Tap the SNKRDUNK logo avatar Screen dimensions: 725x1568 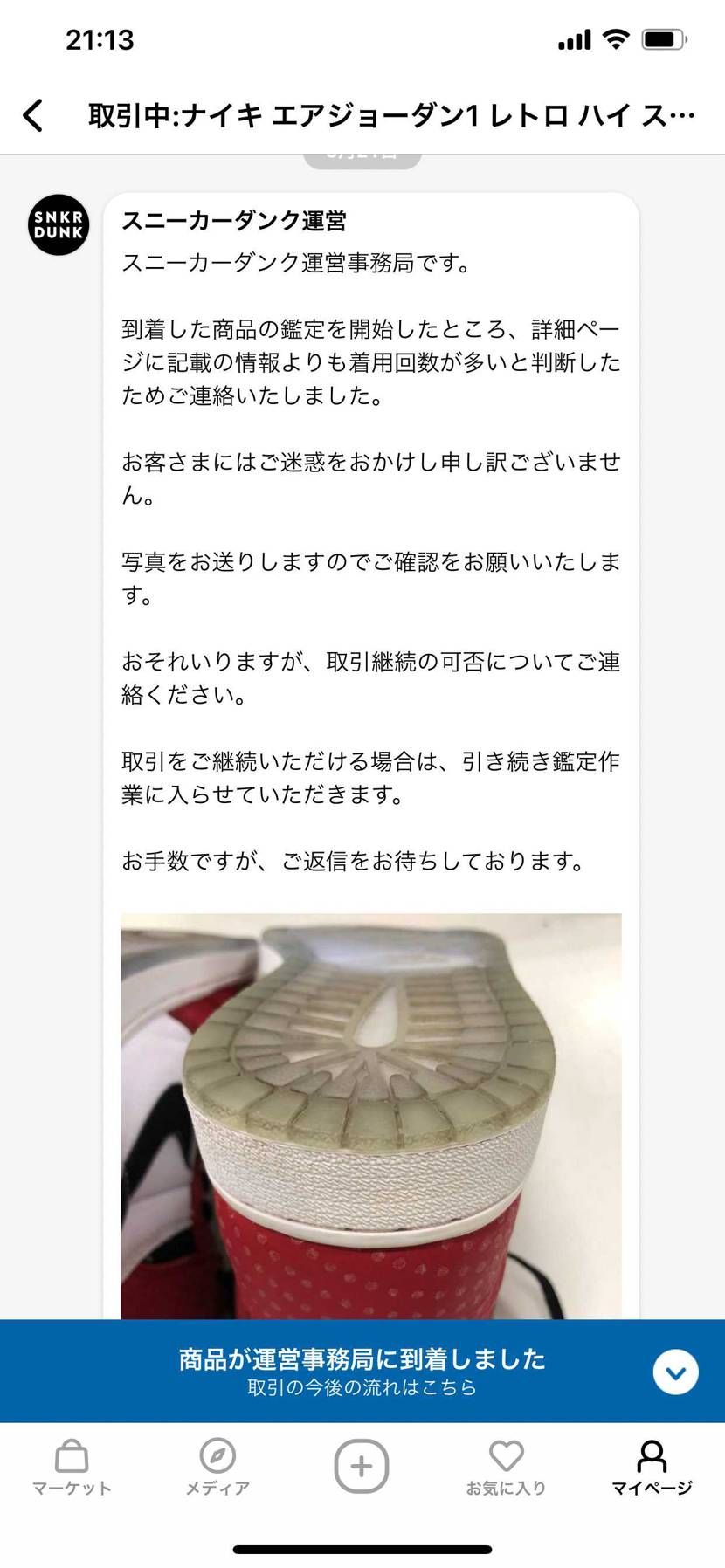pos(56,225)
